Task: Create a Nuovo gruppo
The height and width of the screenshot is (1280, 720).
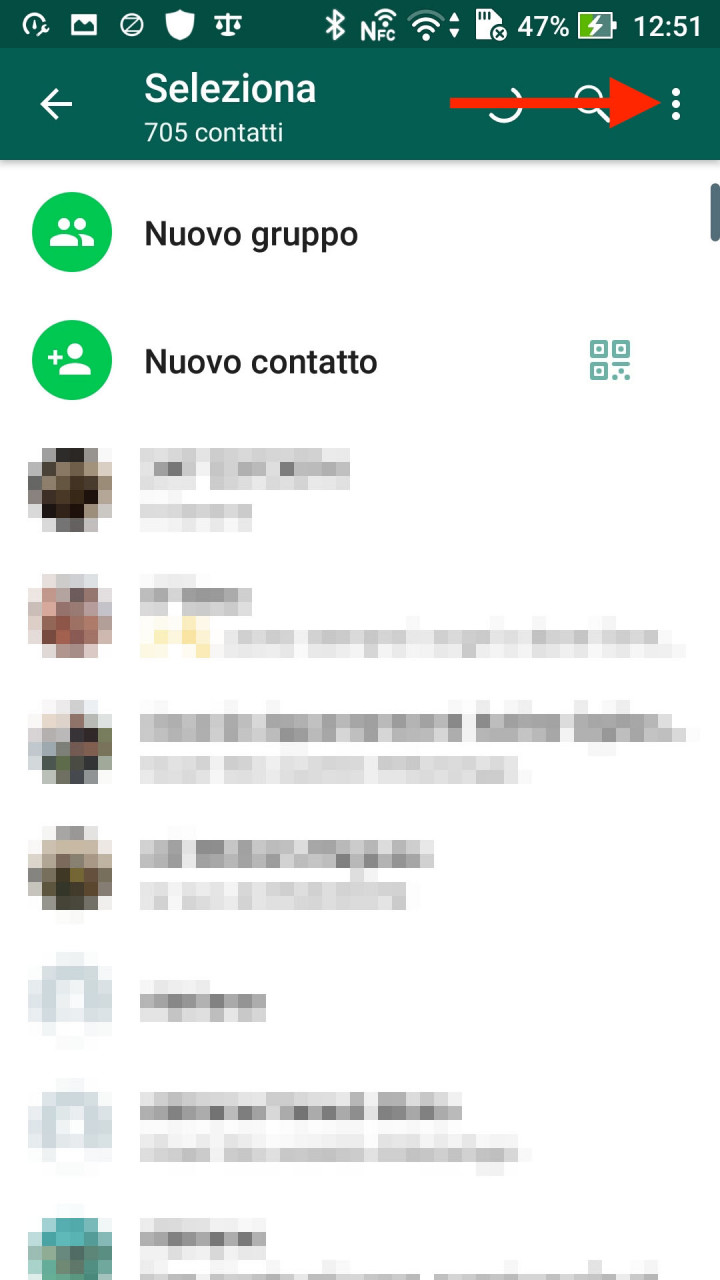Action: point(360,234)
